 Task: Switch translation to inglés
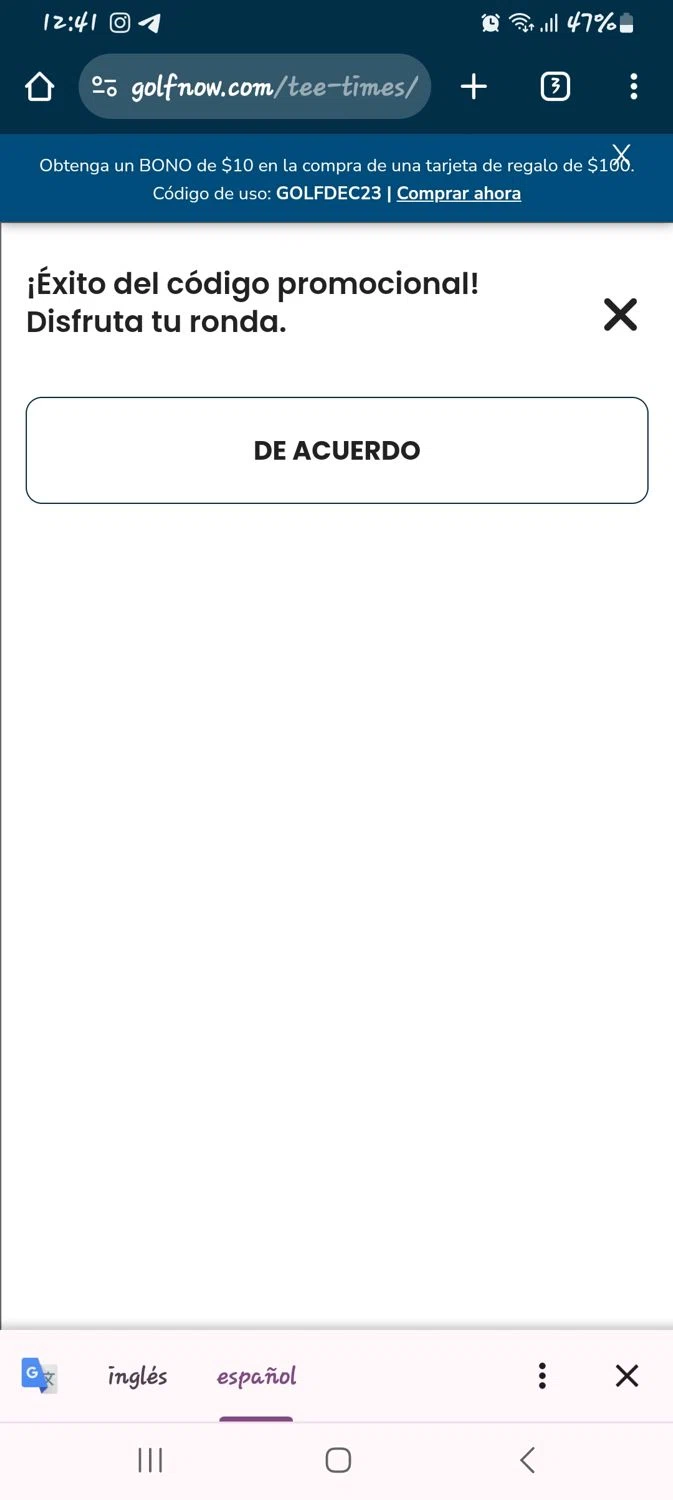click(138, 1376)
